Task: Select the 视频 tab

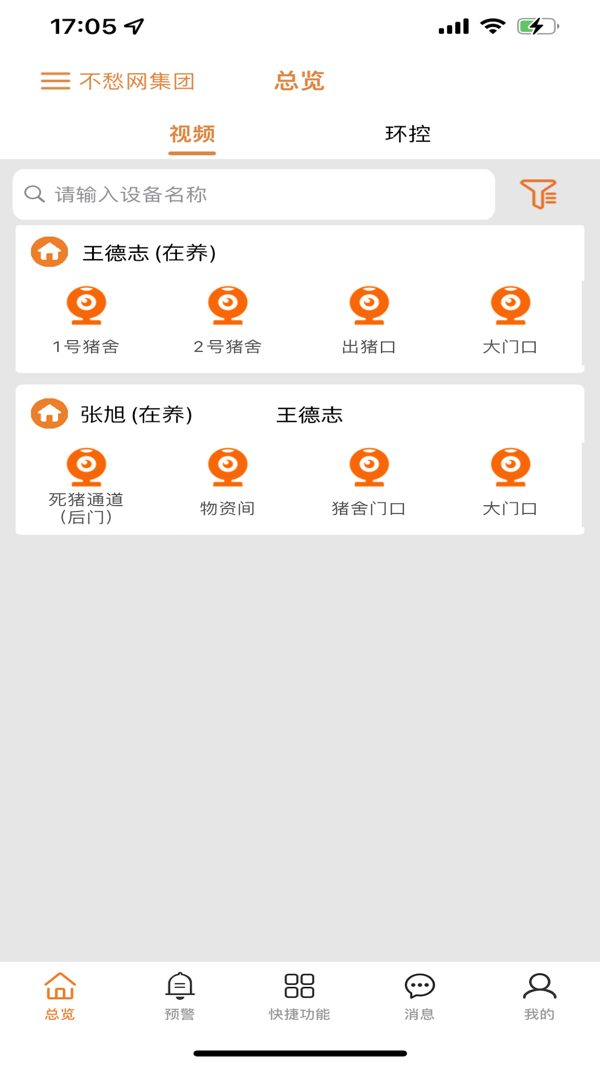Action: click(192, 134)
